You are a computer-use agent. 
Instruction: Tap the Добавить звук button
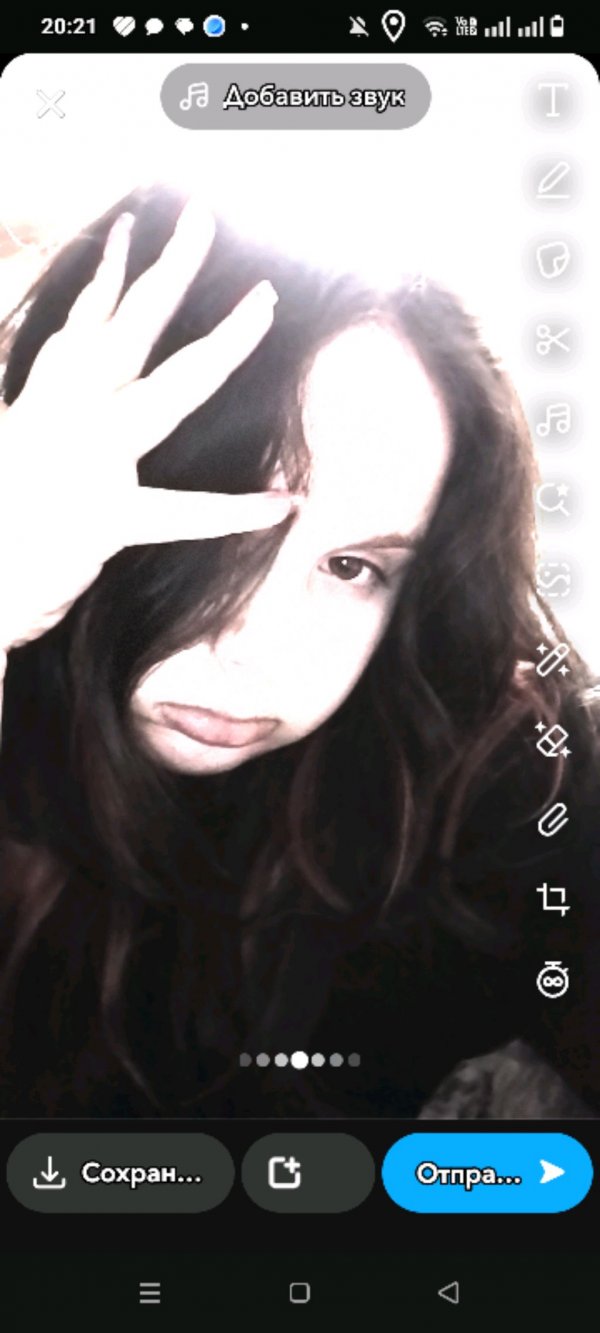pyautogui.click(x=295, y=96)
